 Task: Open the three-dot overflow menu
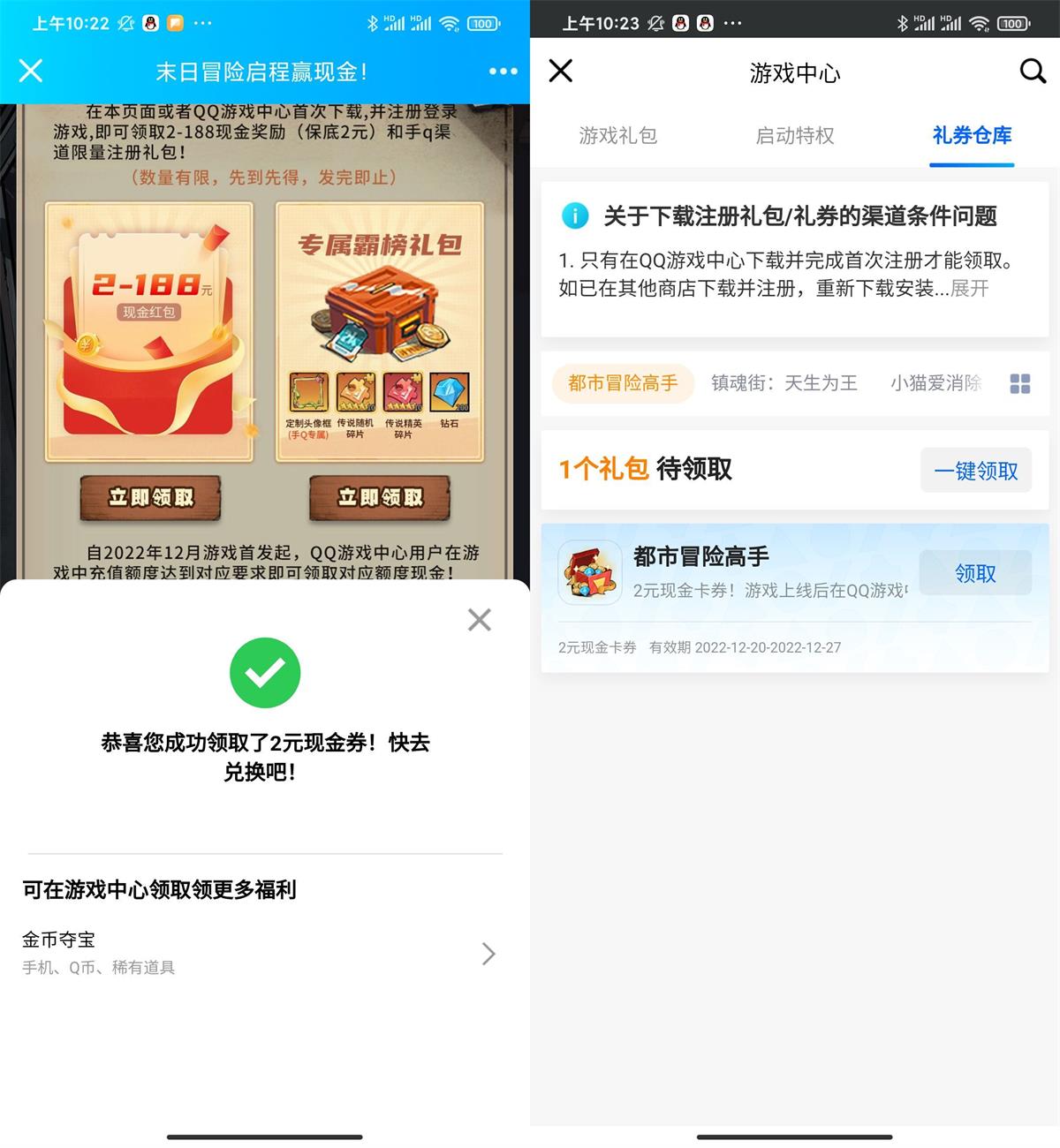pyautogui.click(x=503, y=72)
